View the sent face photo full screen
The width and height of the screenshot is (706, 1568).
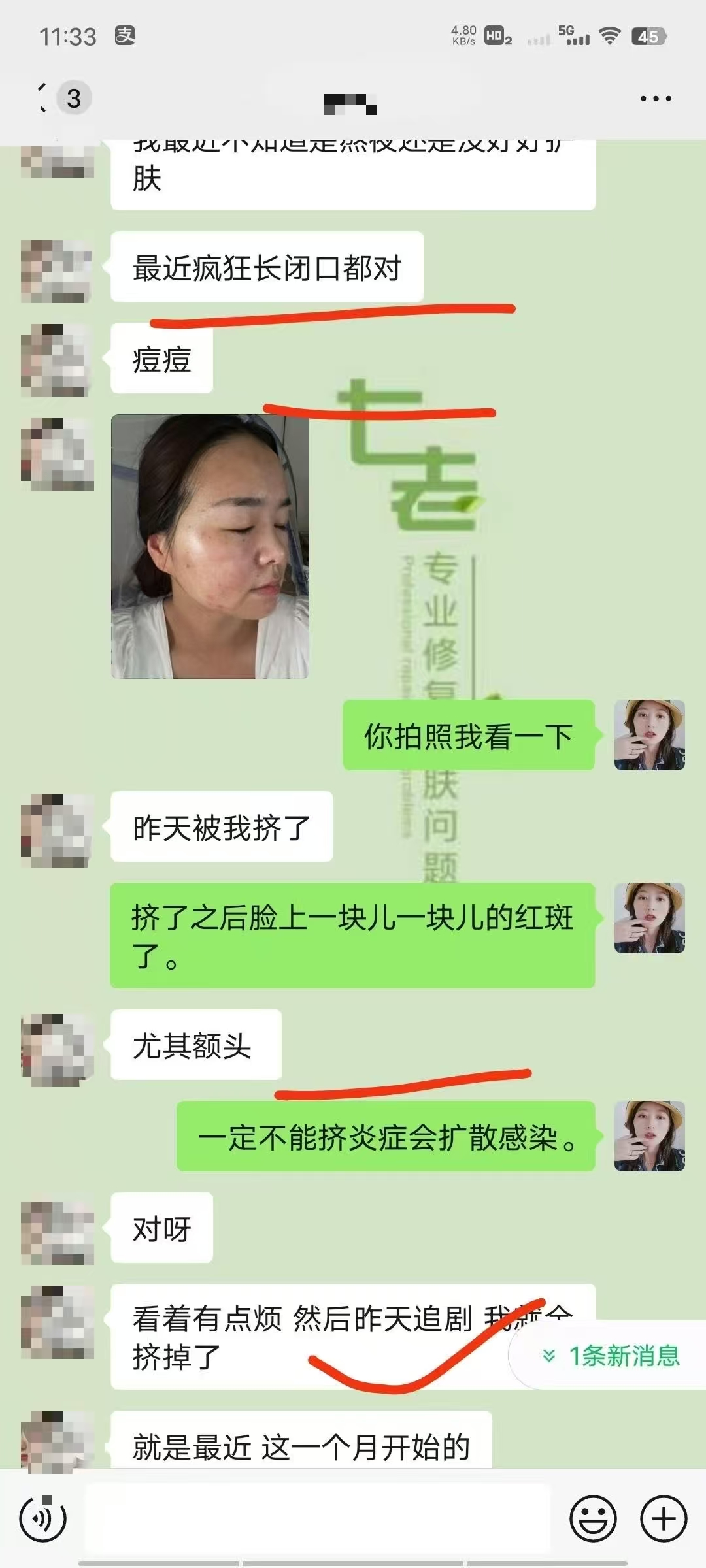point(210,546)
